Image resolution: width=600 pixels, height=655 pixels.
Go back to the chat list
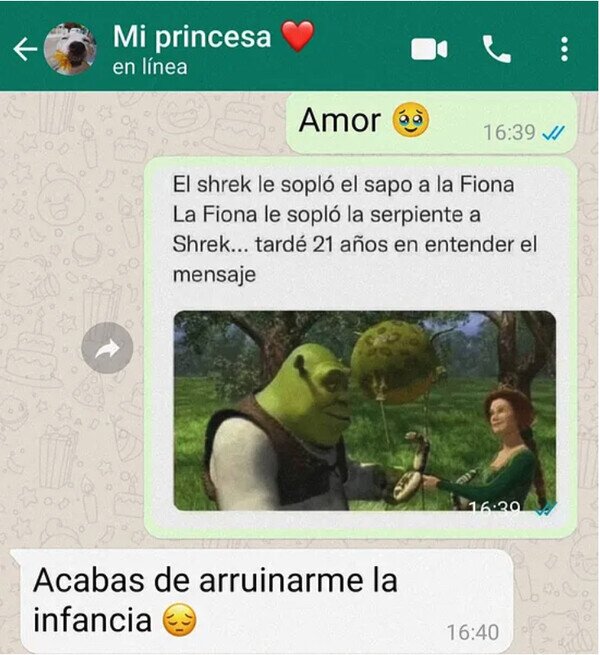25,49
